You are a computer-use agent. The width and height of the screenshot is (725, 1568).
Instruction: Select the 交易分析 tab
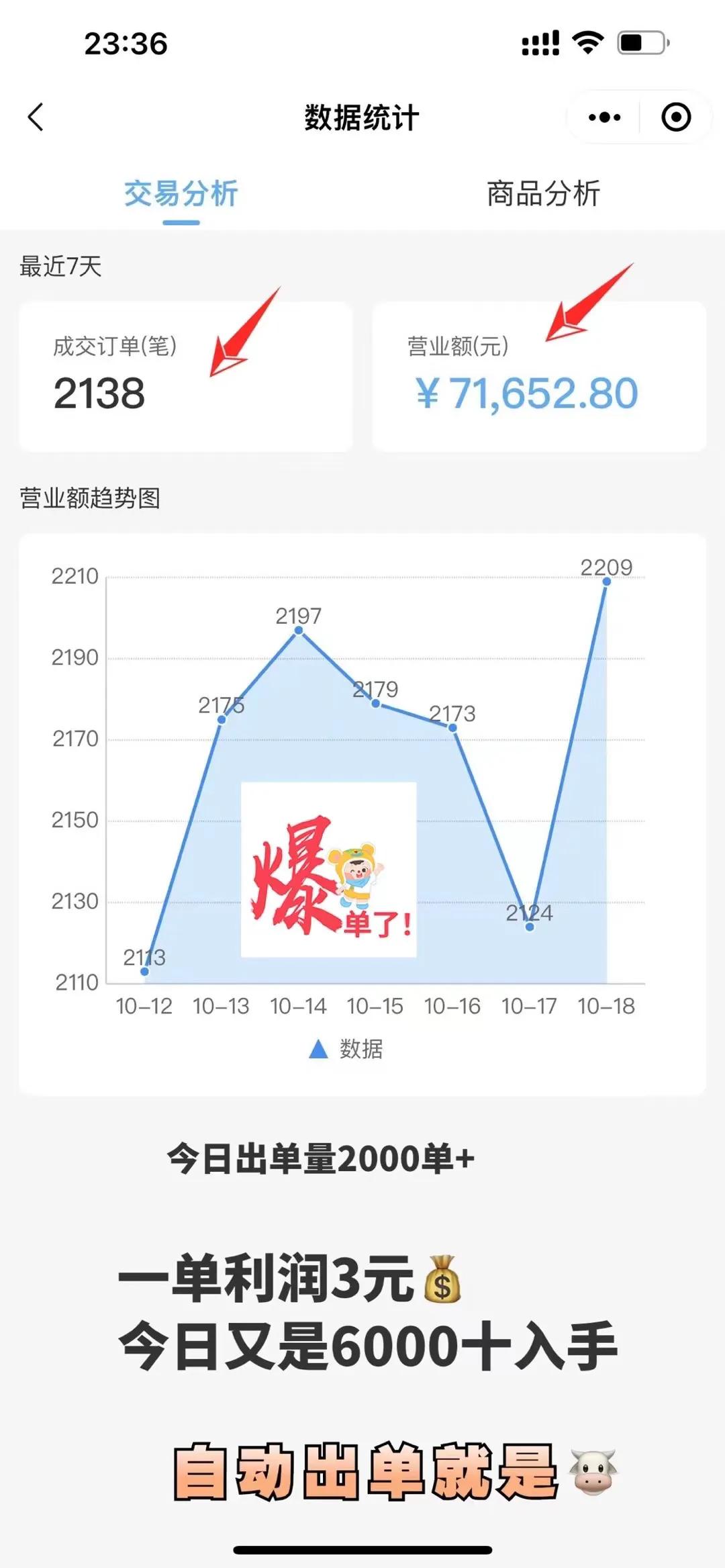[x=181, y=192]
